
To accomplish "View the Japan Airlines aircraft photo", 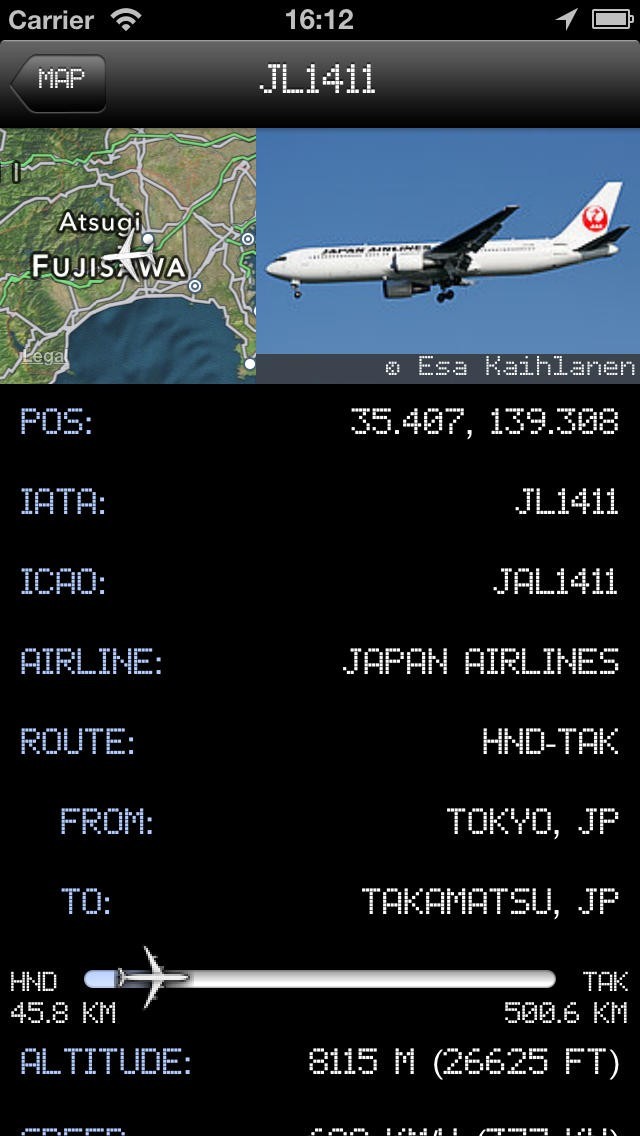I will pos(448,246).
